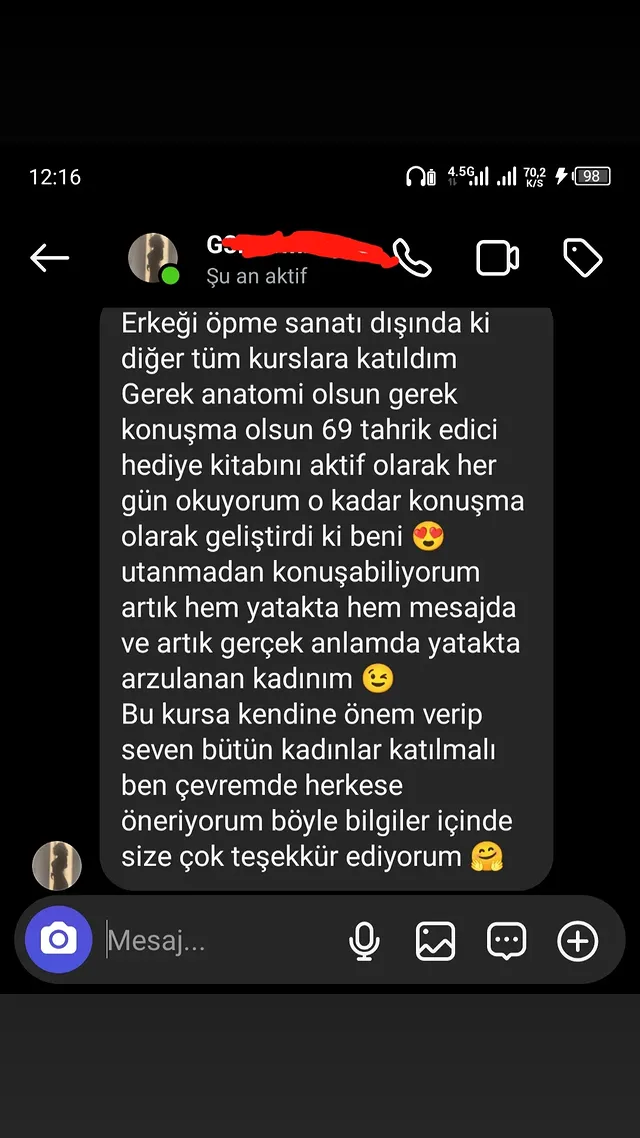Image resolution: width=640 pixels, height=1138 pixels.
Task: Open more options with the plus icon
Action: pyautogui.click(x=577, y=941)
